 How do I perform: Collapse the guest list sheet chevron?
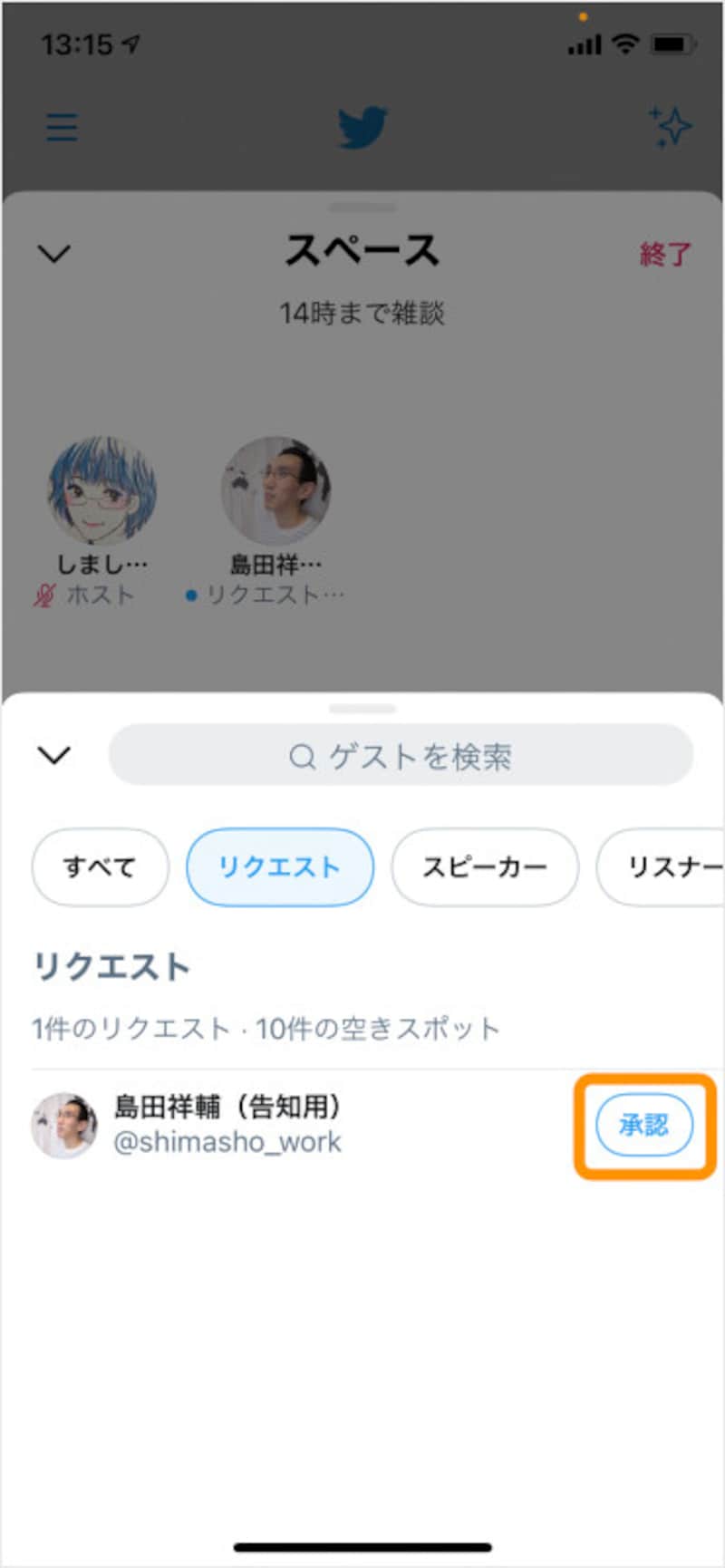tap(52, 755)
